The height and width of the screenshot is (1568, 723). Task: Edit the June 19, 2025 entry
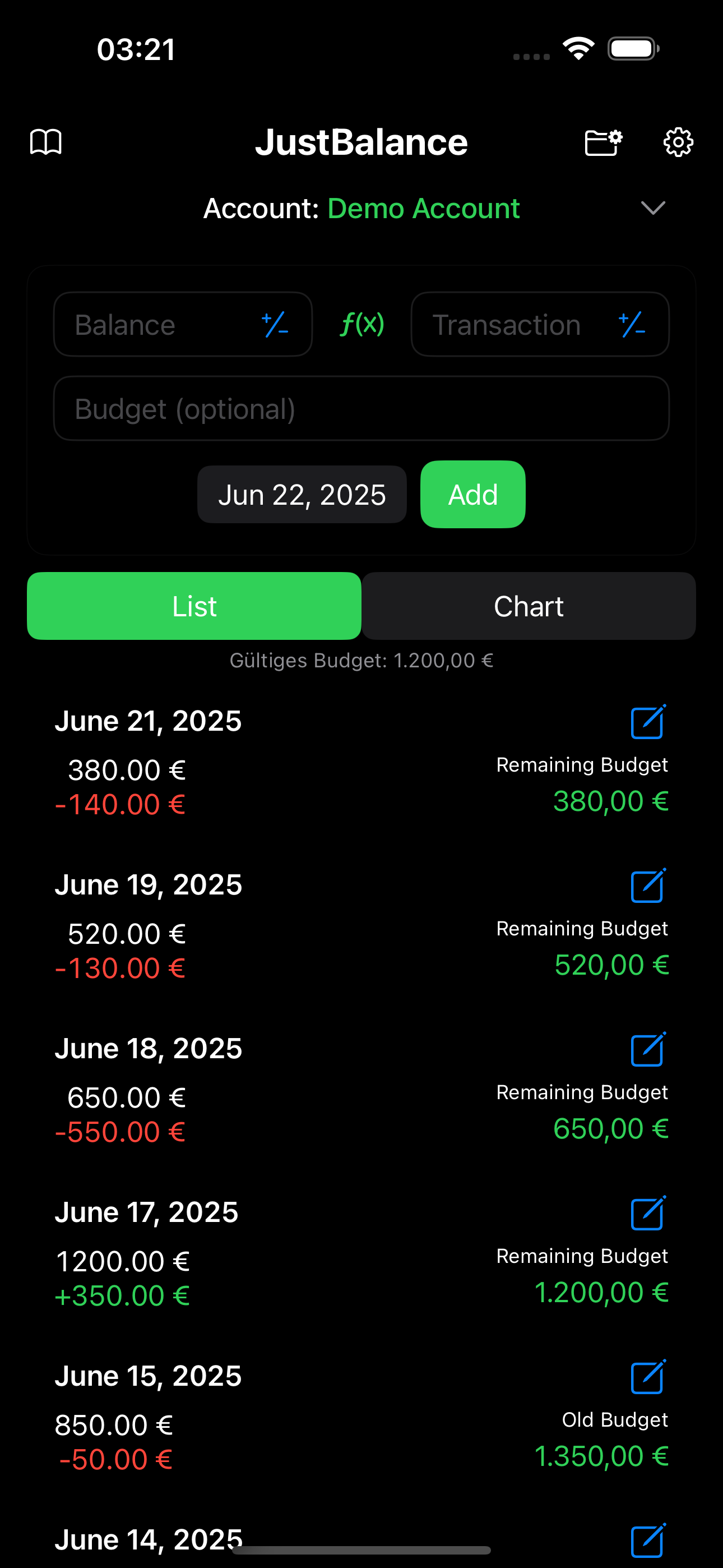coord(648,886)
